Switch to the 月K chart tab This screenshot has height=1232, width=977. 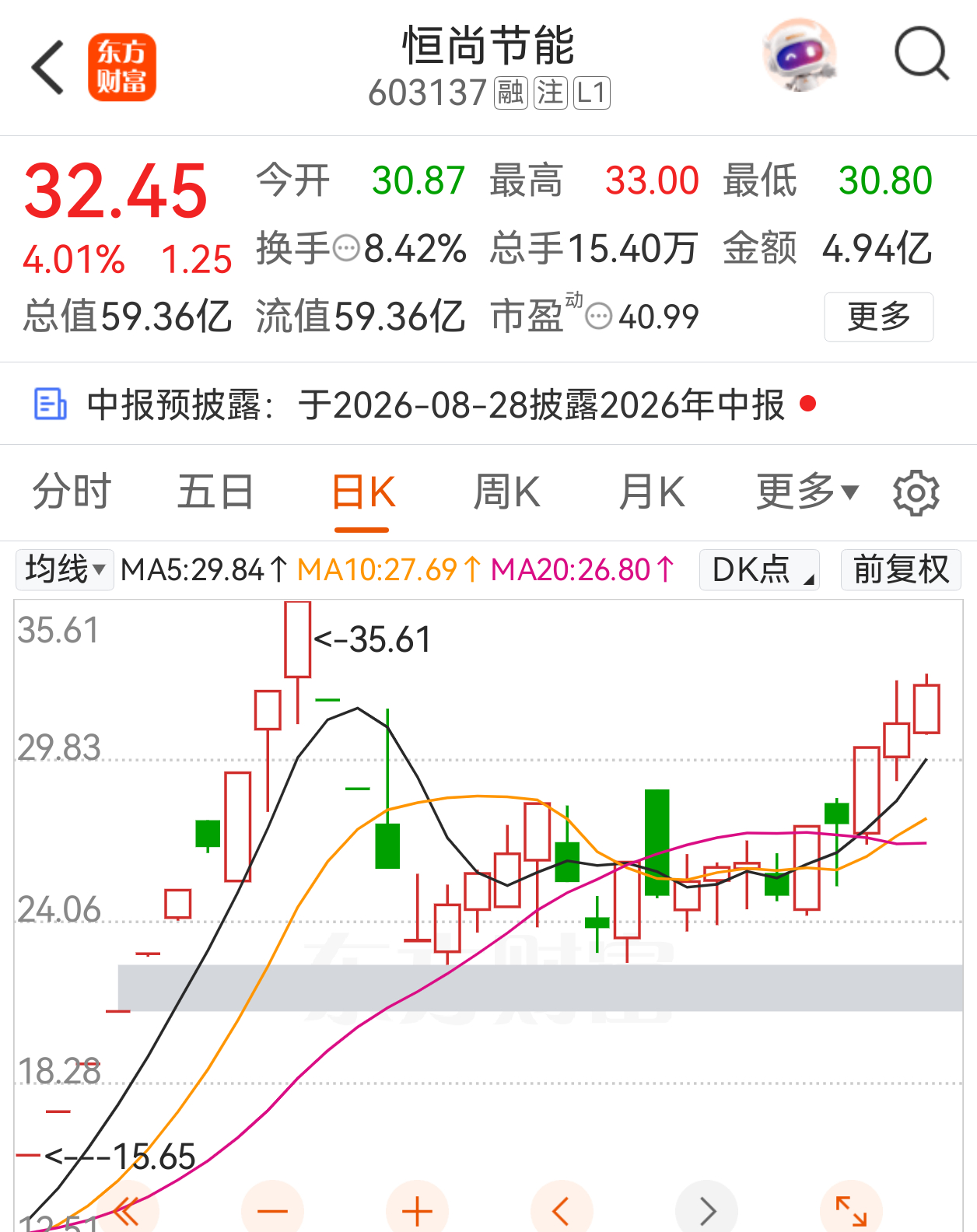(651, 492)
